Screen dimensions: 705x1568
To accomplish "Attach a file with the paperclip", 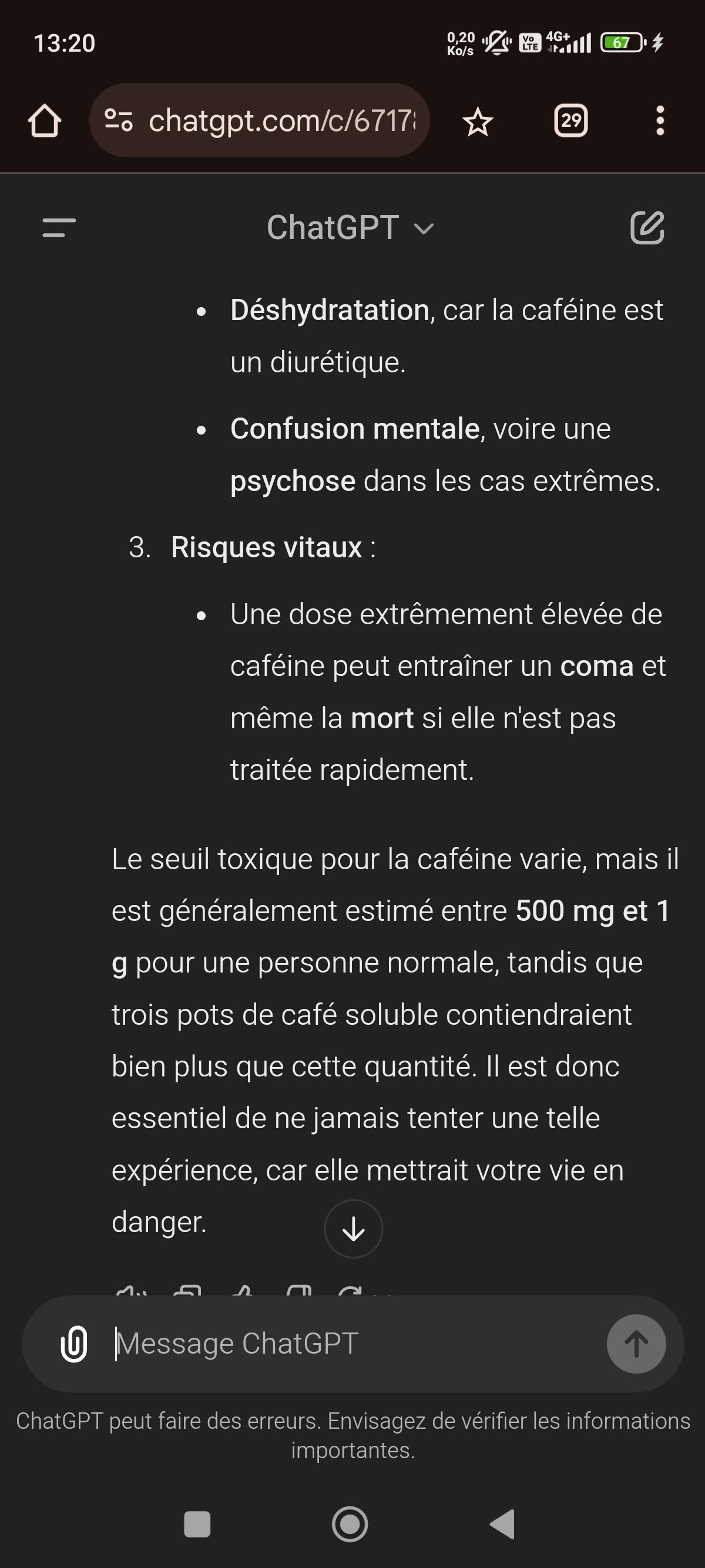I will pos(74,1344).
